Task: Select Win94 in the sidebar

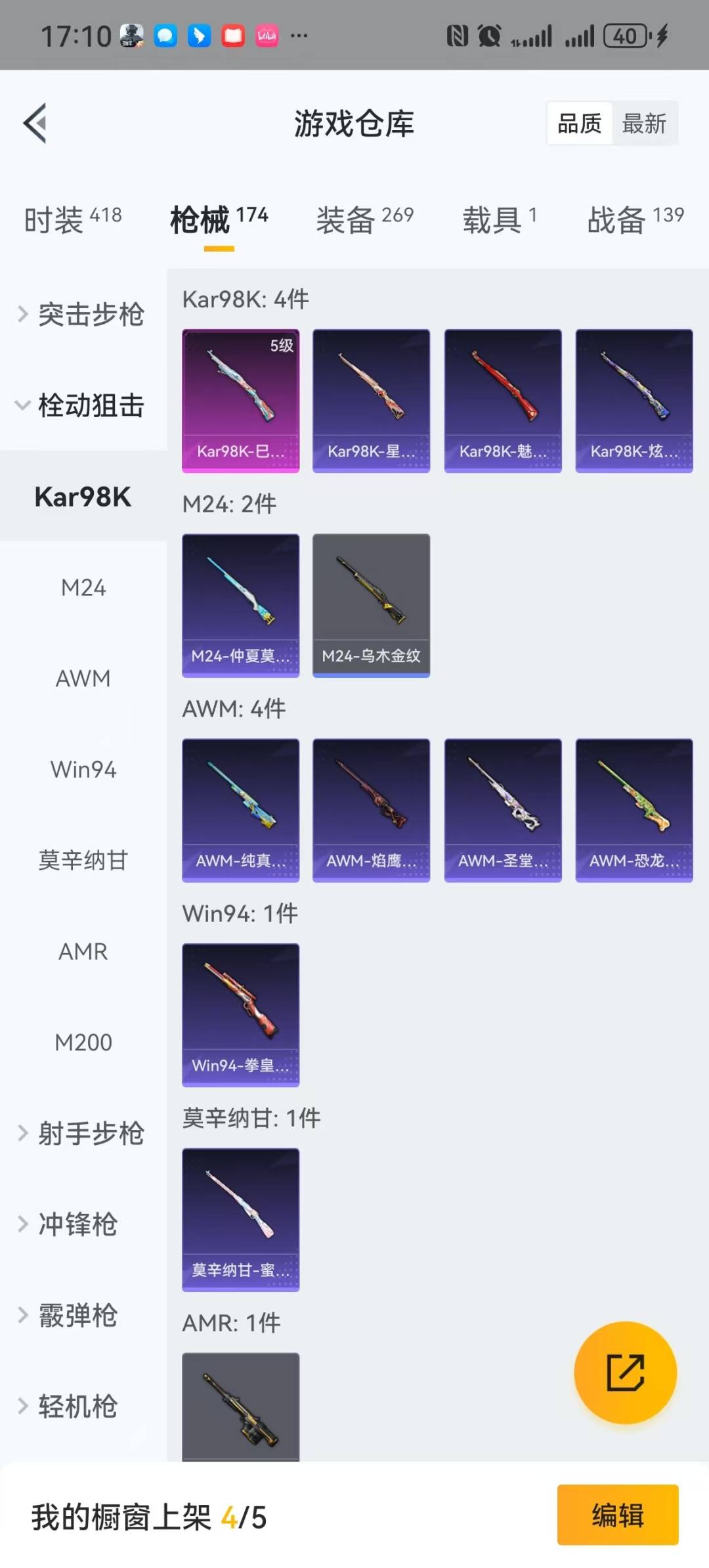Action: 83,769
